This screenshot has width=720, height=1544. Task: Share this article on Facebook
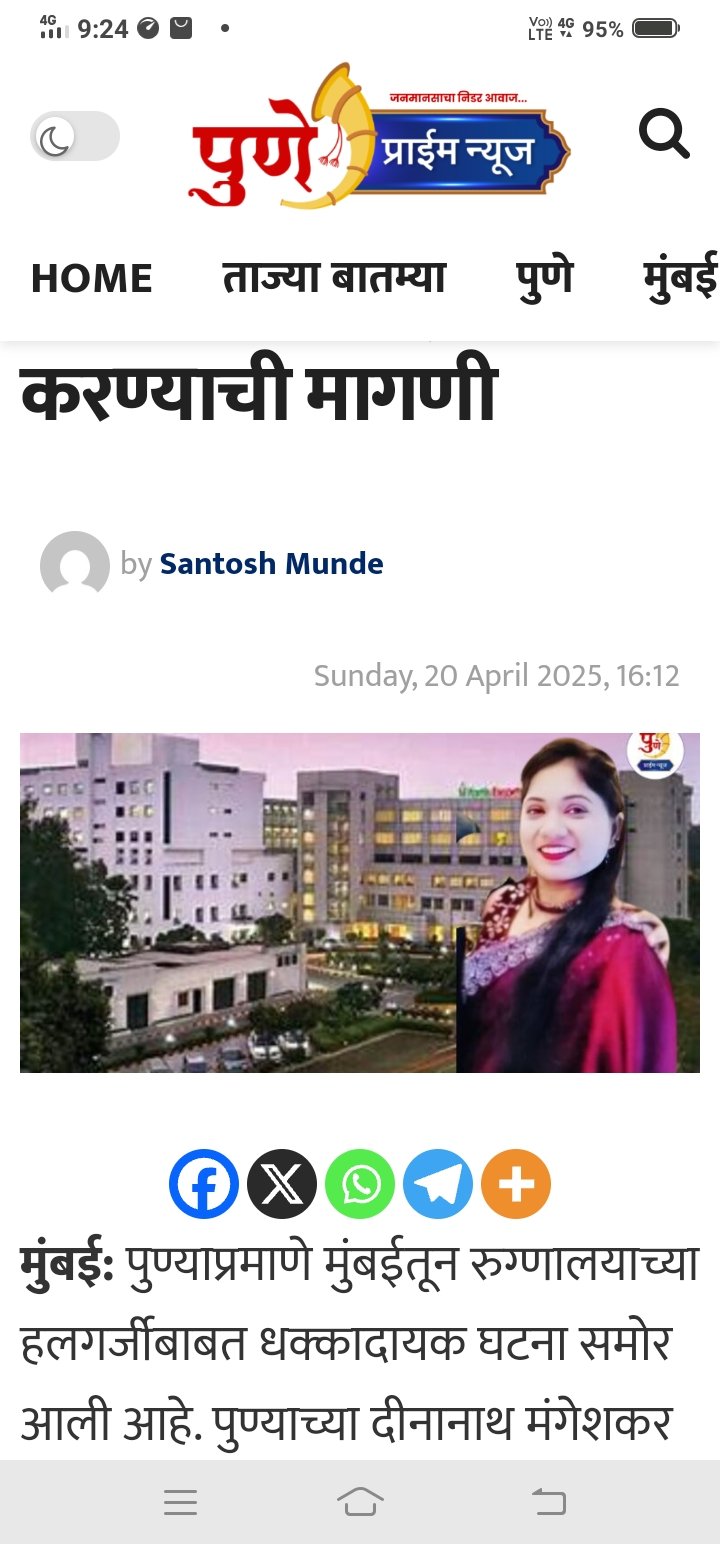pos(204,1184)
